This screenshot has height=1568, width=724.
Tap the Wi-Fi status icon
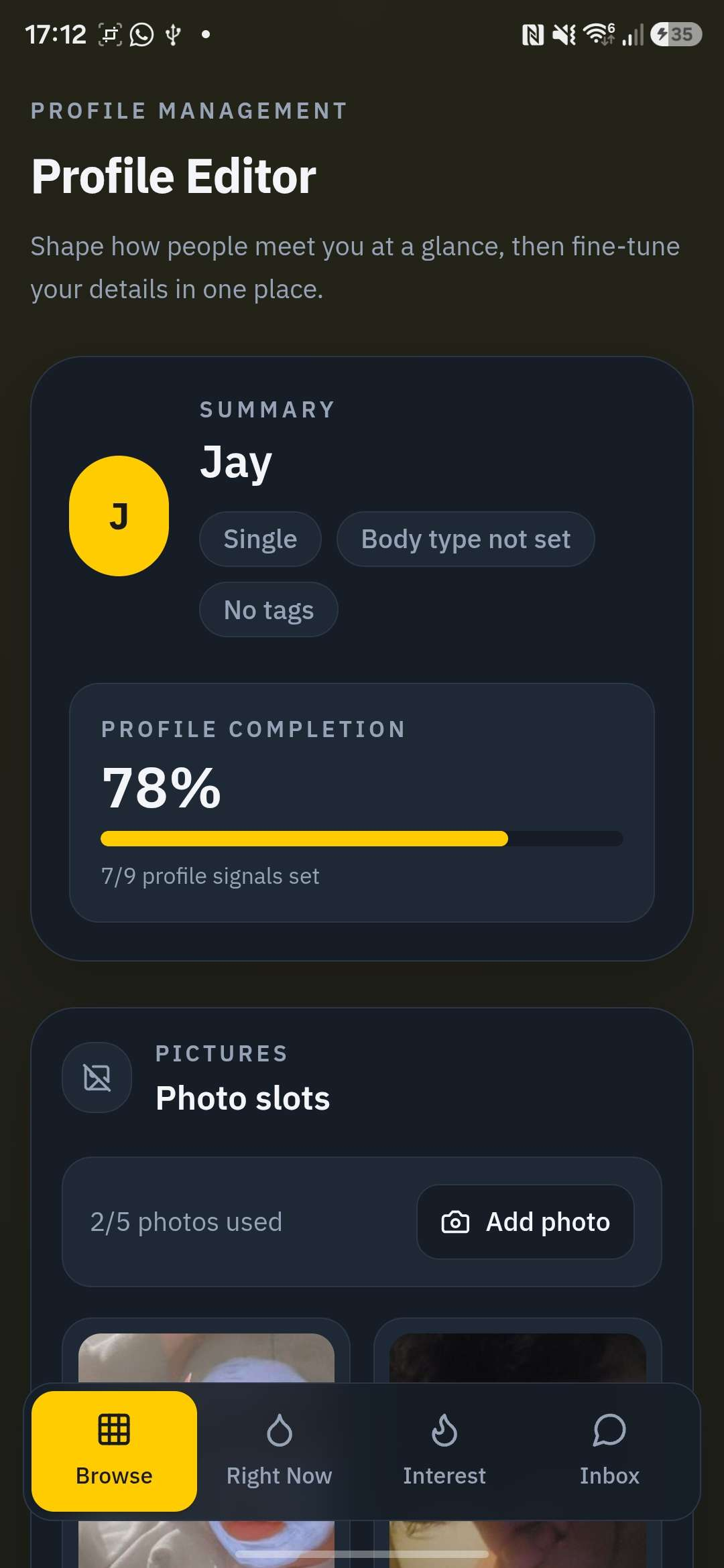coord(599,34)
